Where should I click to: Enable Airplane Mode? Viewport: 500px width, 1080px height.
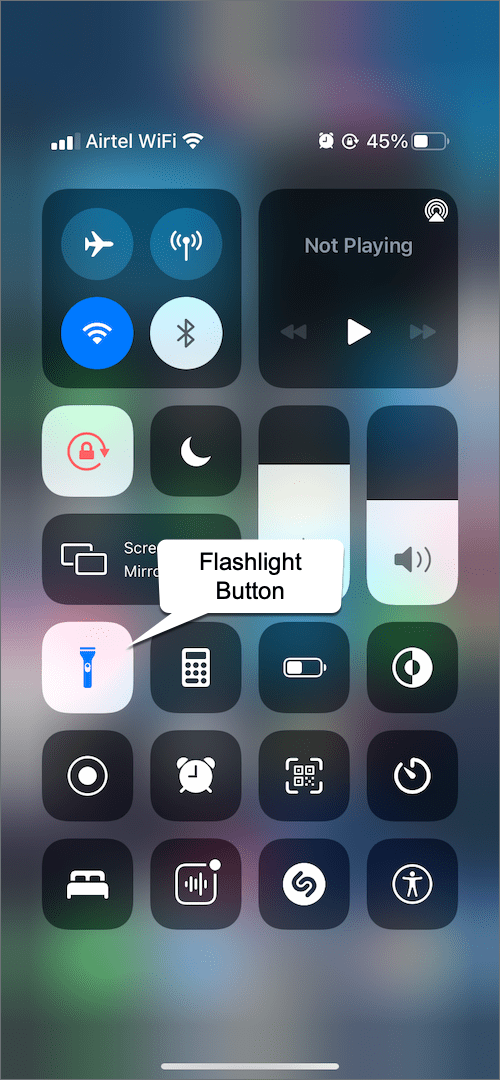click(97, 244)
